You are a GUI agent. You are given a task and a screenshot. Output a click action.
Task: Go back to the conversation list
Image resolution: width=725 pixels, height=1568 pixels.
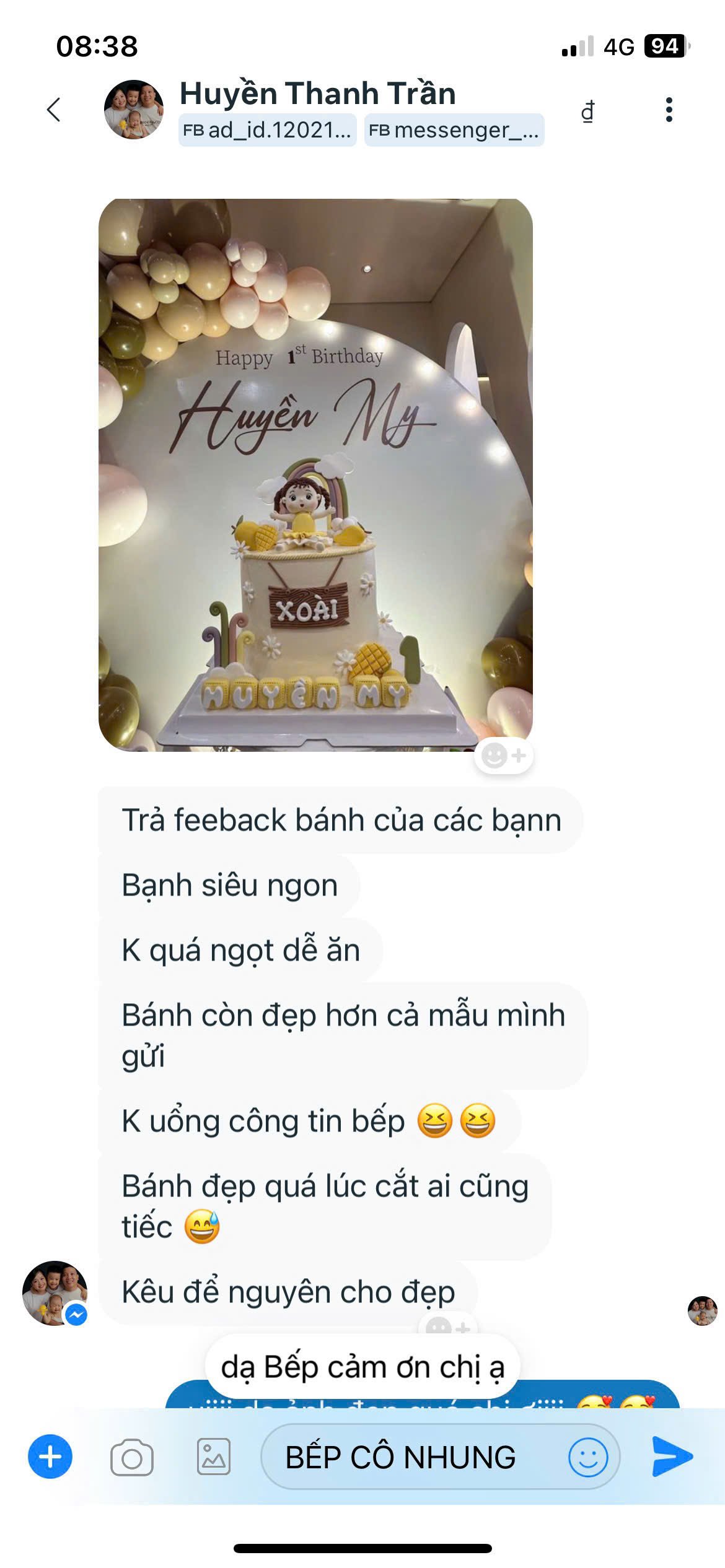(54, 110)
